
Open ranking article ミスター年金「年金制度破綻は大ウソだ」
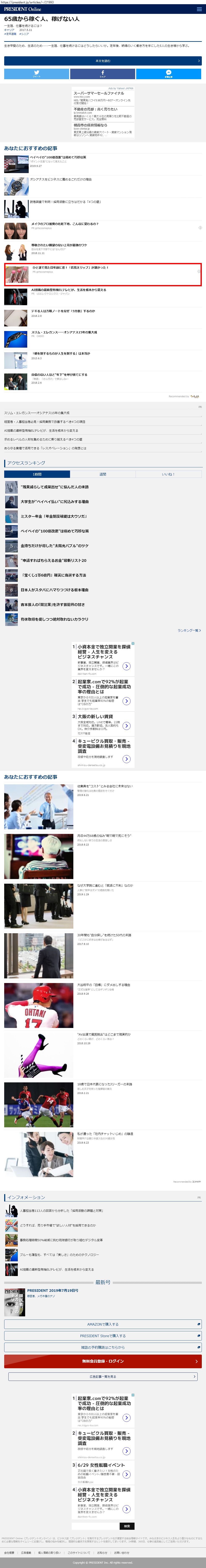coord(53,516)
